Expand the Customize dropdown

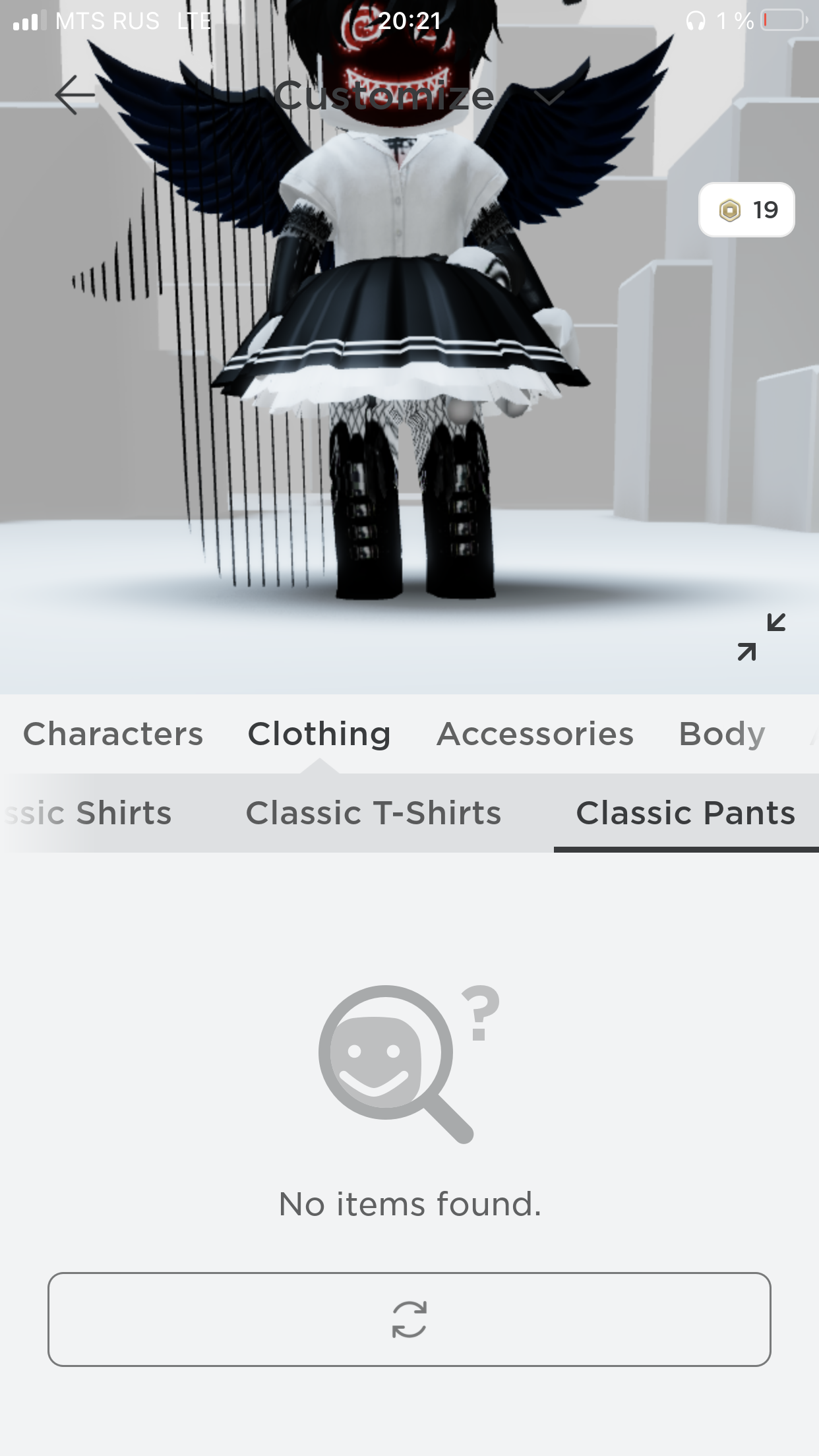(x=547, y=98)
